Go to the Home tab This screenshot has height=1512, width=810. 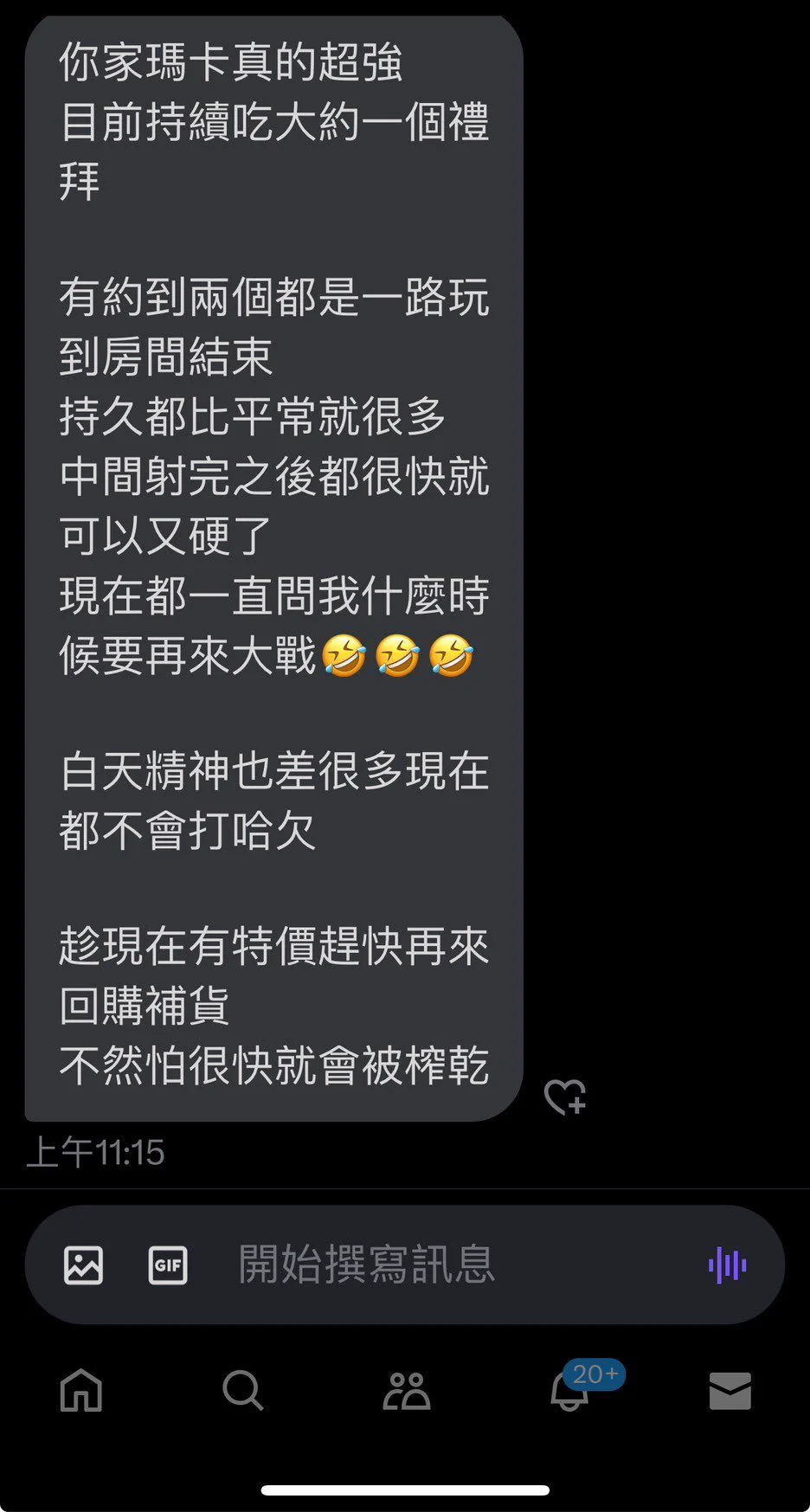pos(81,1391)
